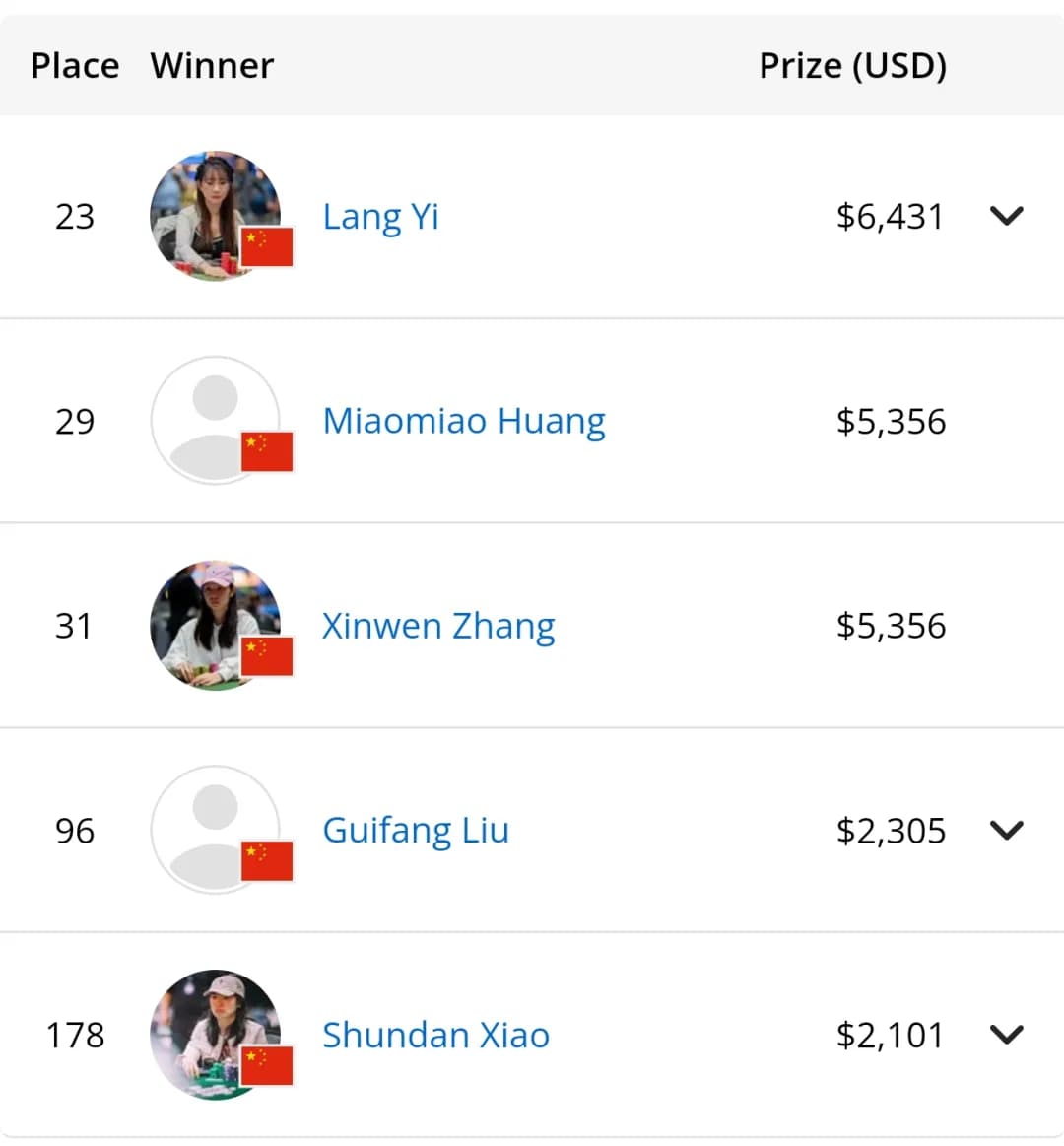The height and width of the screenshot is (1146, 1064).
Task: Open Guifang Liu's profile link
Action: [416, 831]
